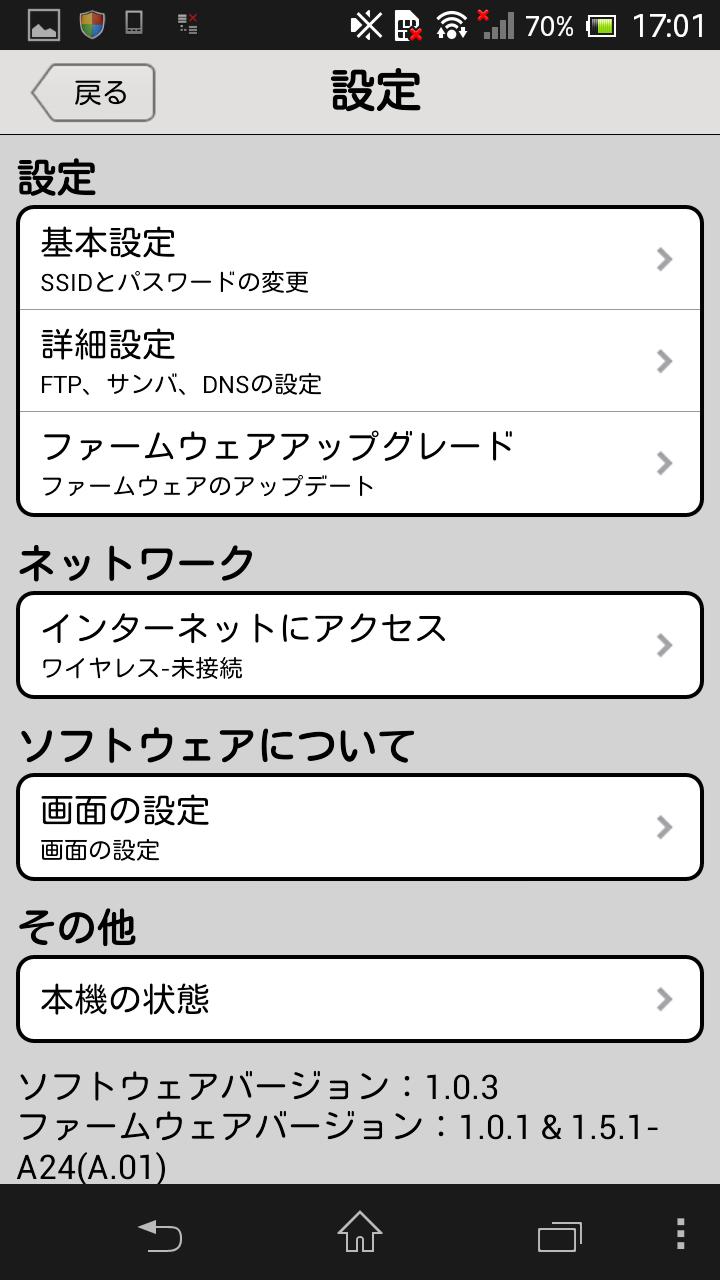Open 画面の設定 row
Image resolution: width=720 pixels, height=1280 pixels.
tap(360, 827)
